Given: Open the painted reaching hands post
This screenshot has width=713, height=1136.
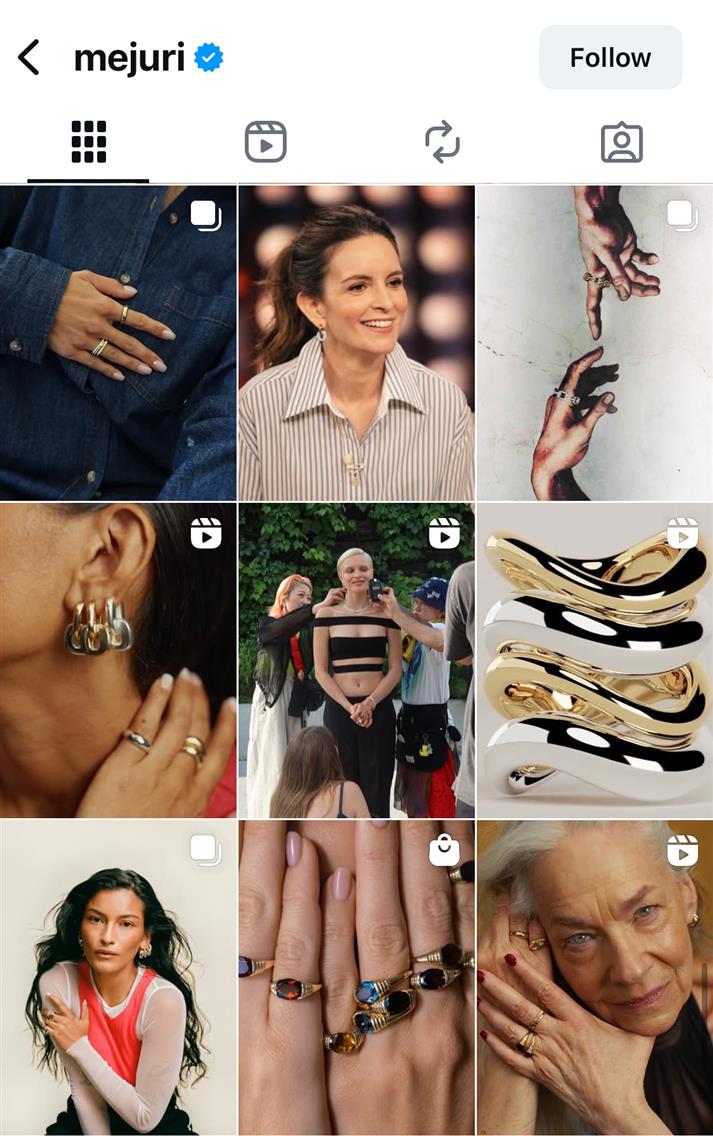Looking at the screenshot, I should [594, 343].
